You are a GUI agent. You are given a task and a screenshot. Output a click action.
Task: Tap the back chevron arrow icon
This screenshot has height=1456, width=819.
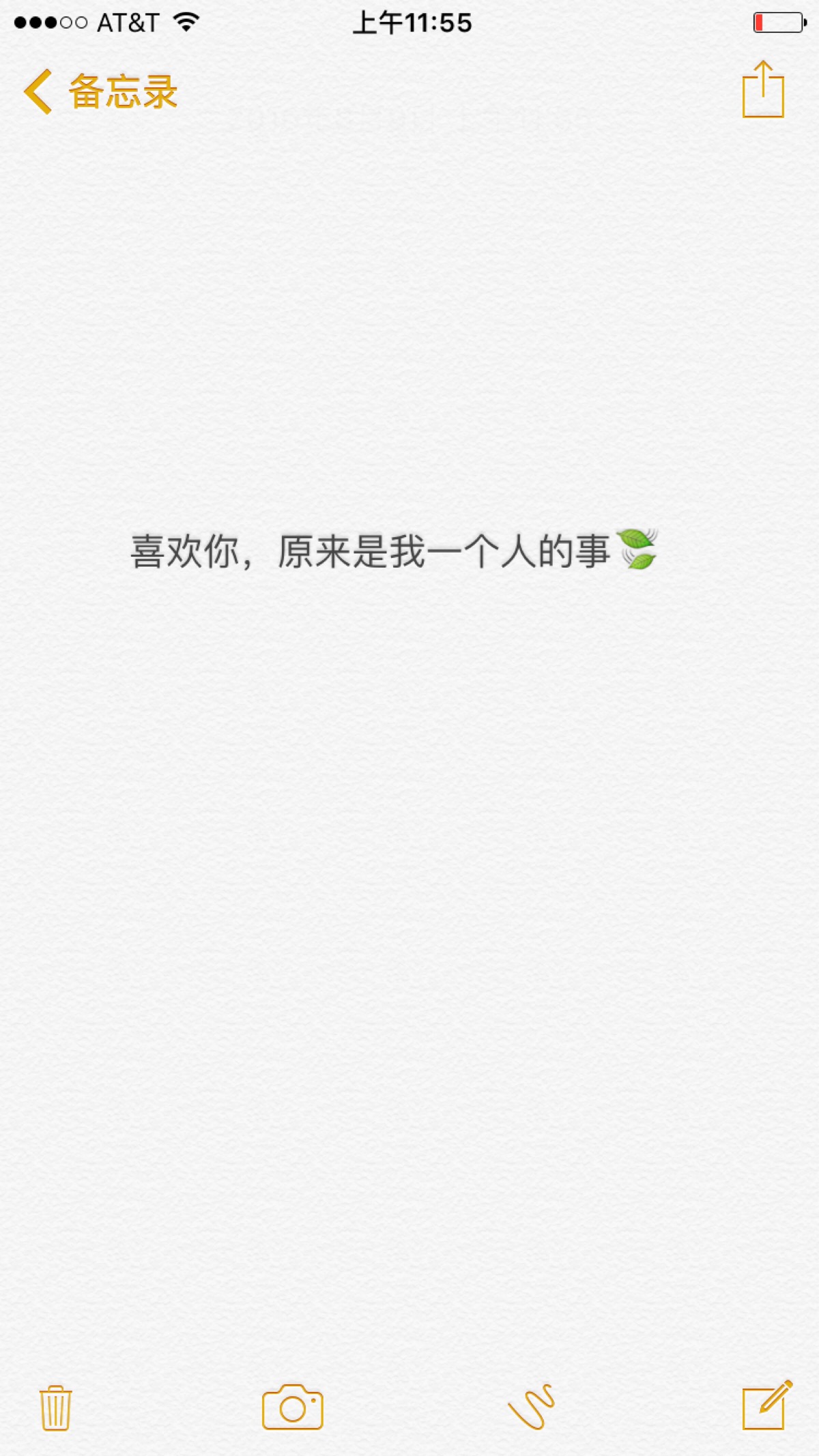[x=38, y=92]
